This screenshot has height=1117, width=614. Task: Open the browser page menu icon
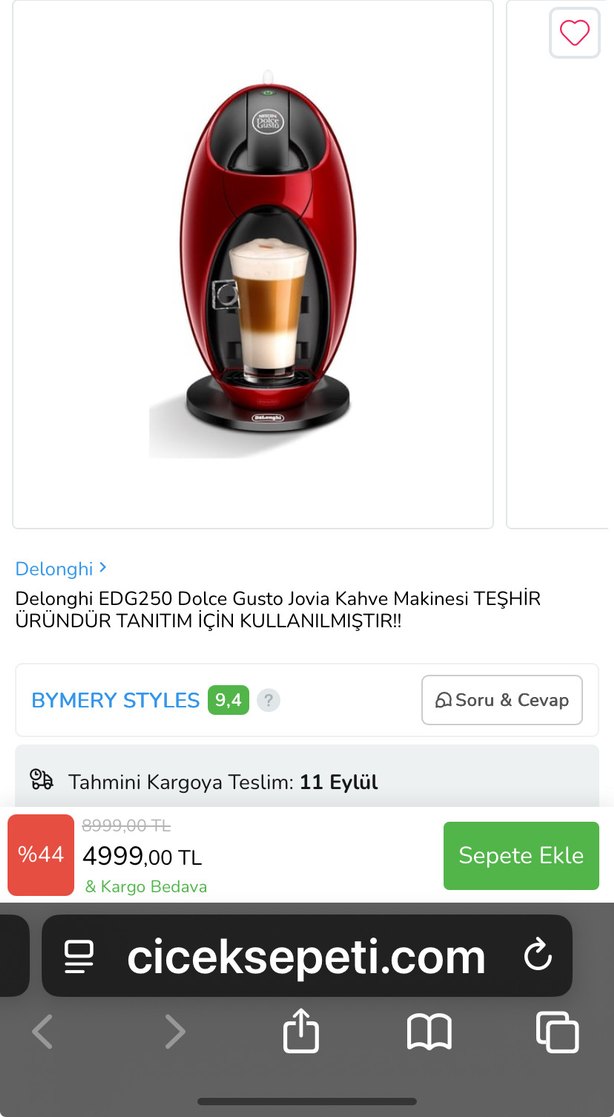79,957
